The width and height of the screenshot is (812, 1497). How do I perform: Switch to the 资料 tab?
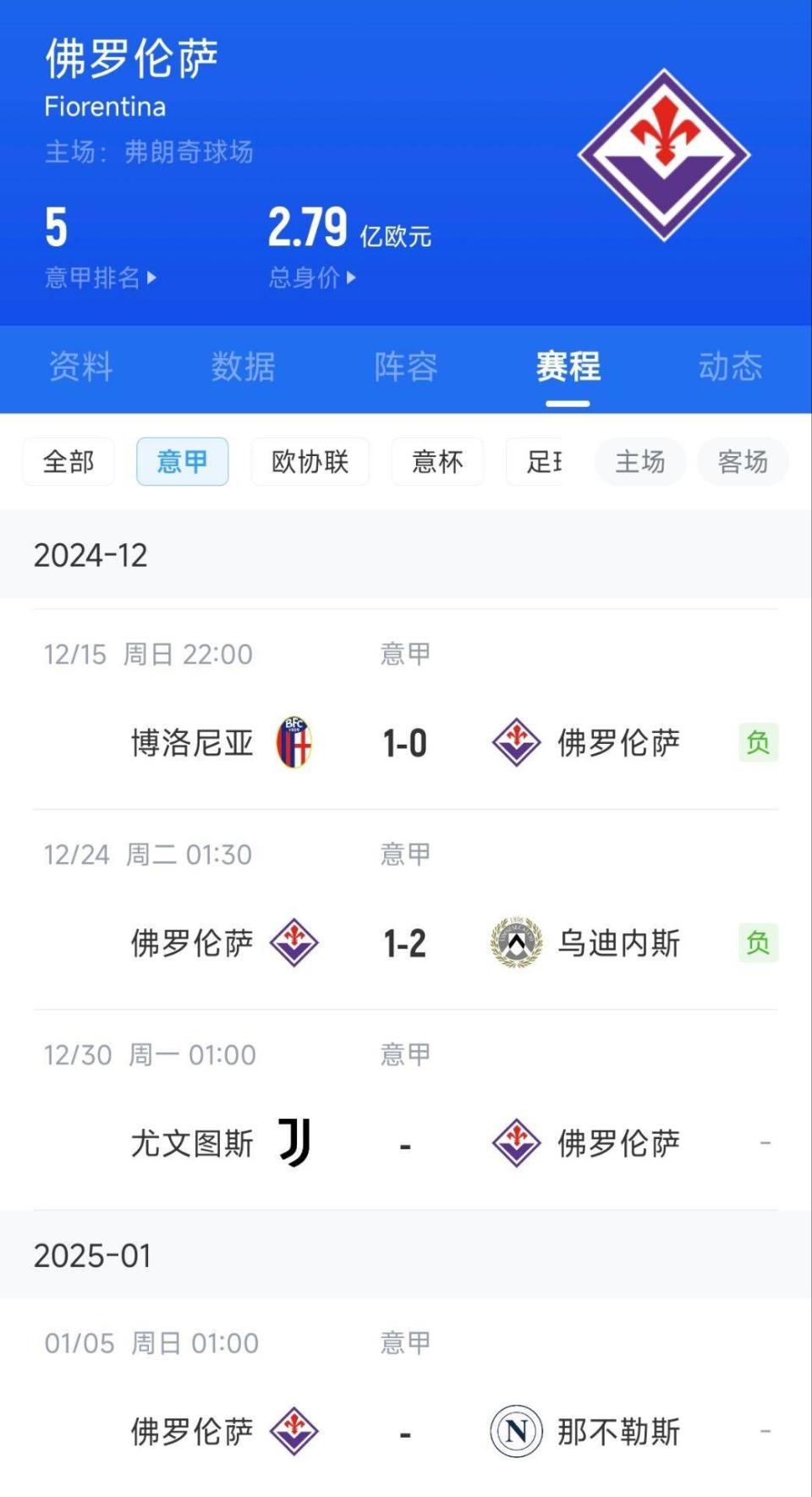point(82,367)
